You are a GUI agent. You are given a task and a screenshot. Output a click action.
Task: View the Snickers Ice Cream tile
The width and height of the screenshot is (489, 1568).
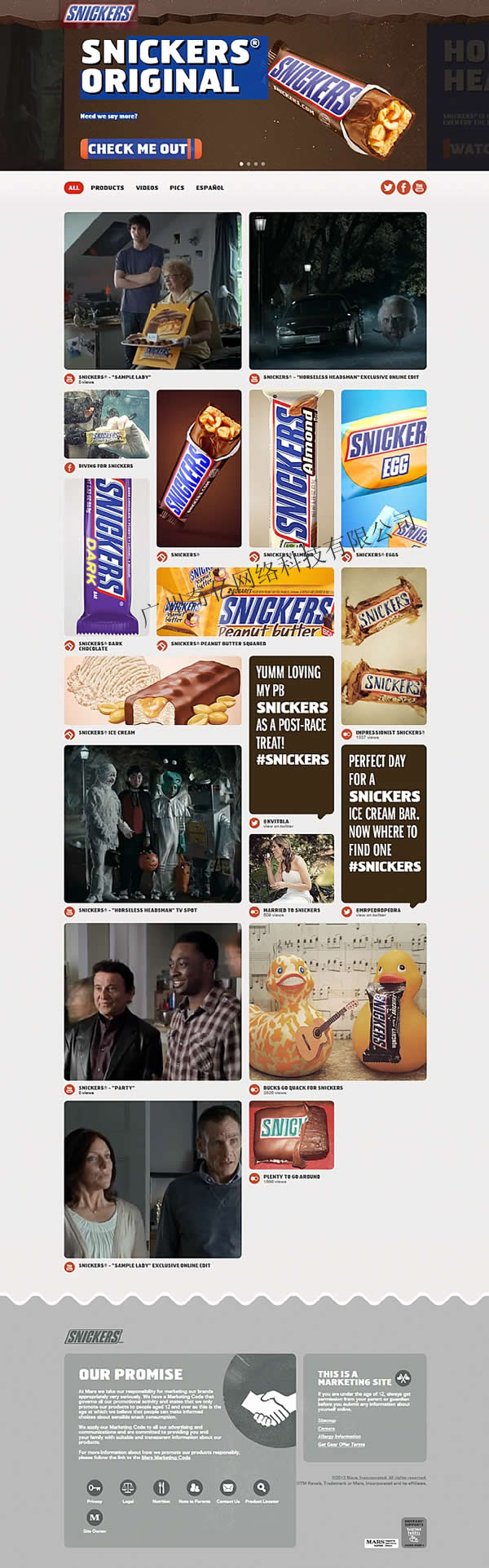click(152, 691)
